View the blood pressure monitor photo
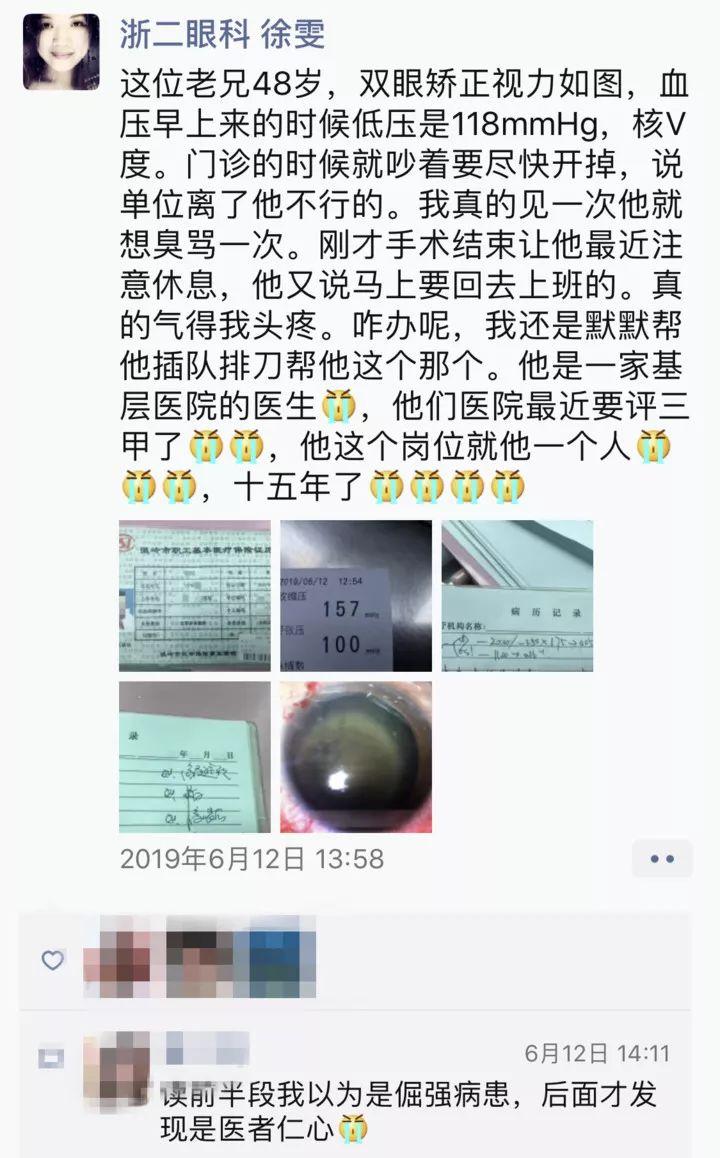 [355, 595]
